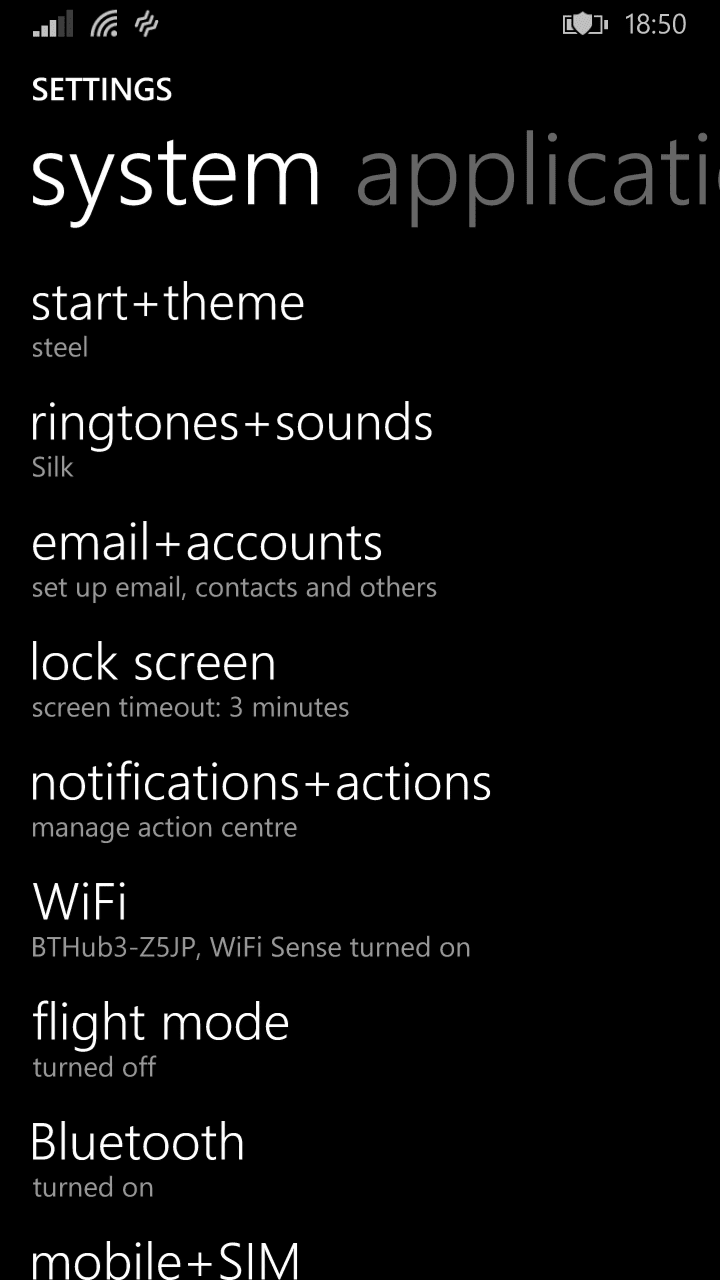Switch to the applications pivot tab
Image resolution: width=720 pixels, height=1280 pixels.
coord(538,175)
